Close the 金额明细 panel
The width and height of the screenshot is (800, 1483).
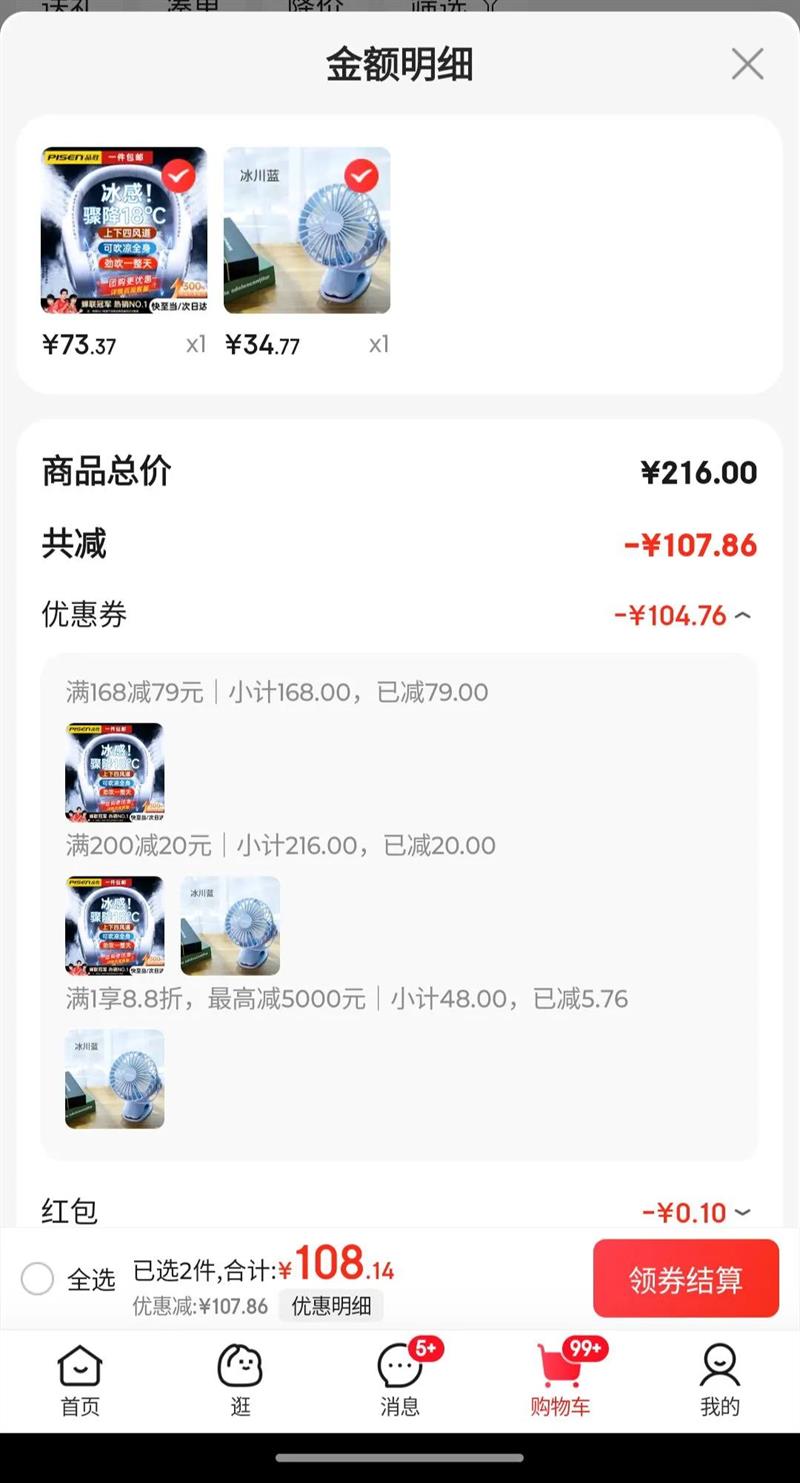click(747, 64)
